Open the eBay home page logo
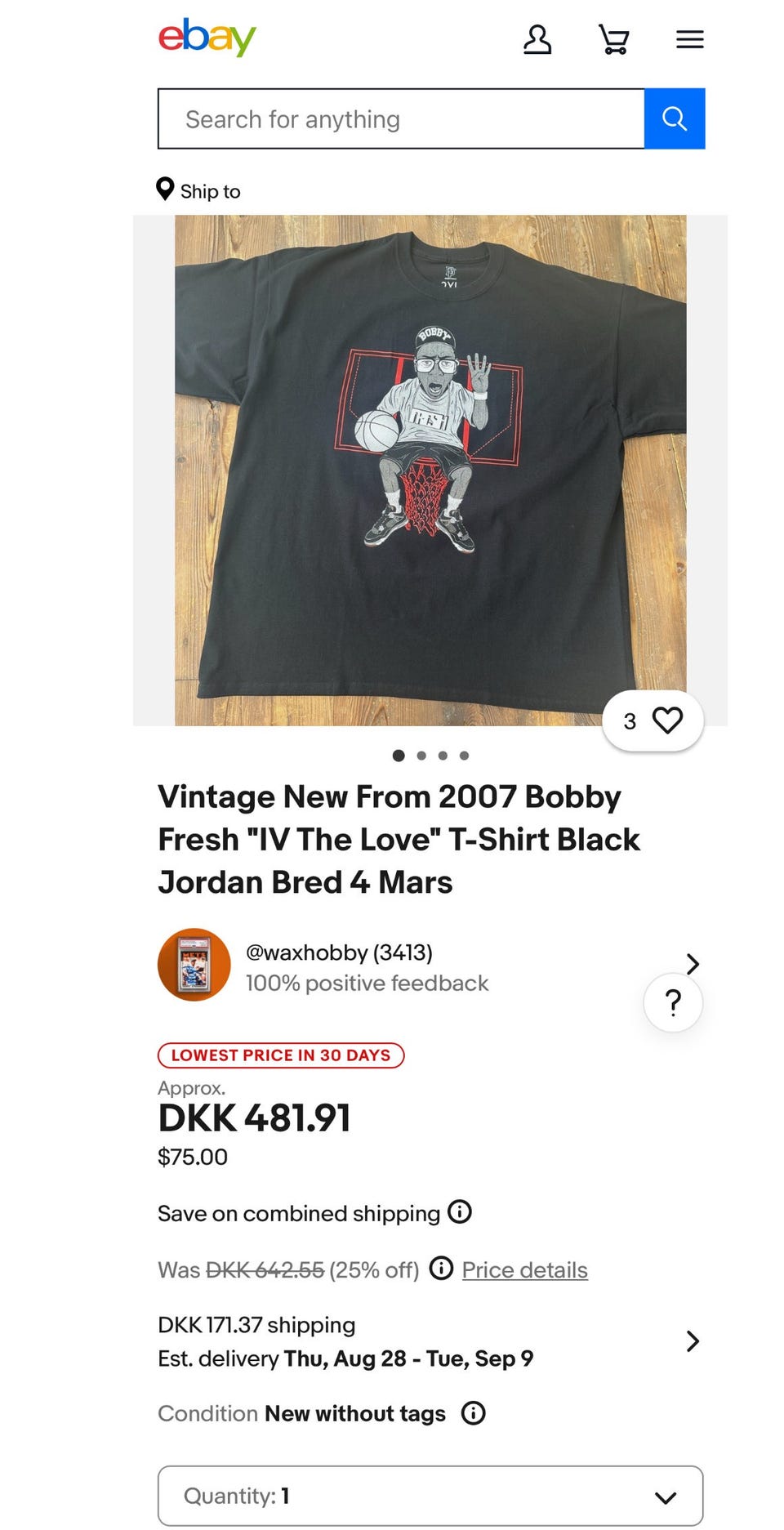The image size is (784, 1530). coord(207,38)
